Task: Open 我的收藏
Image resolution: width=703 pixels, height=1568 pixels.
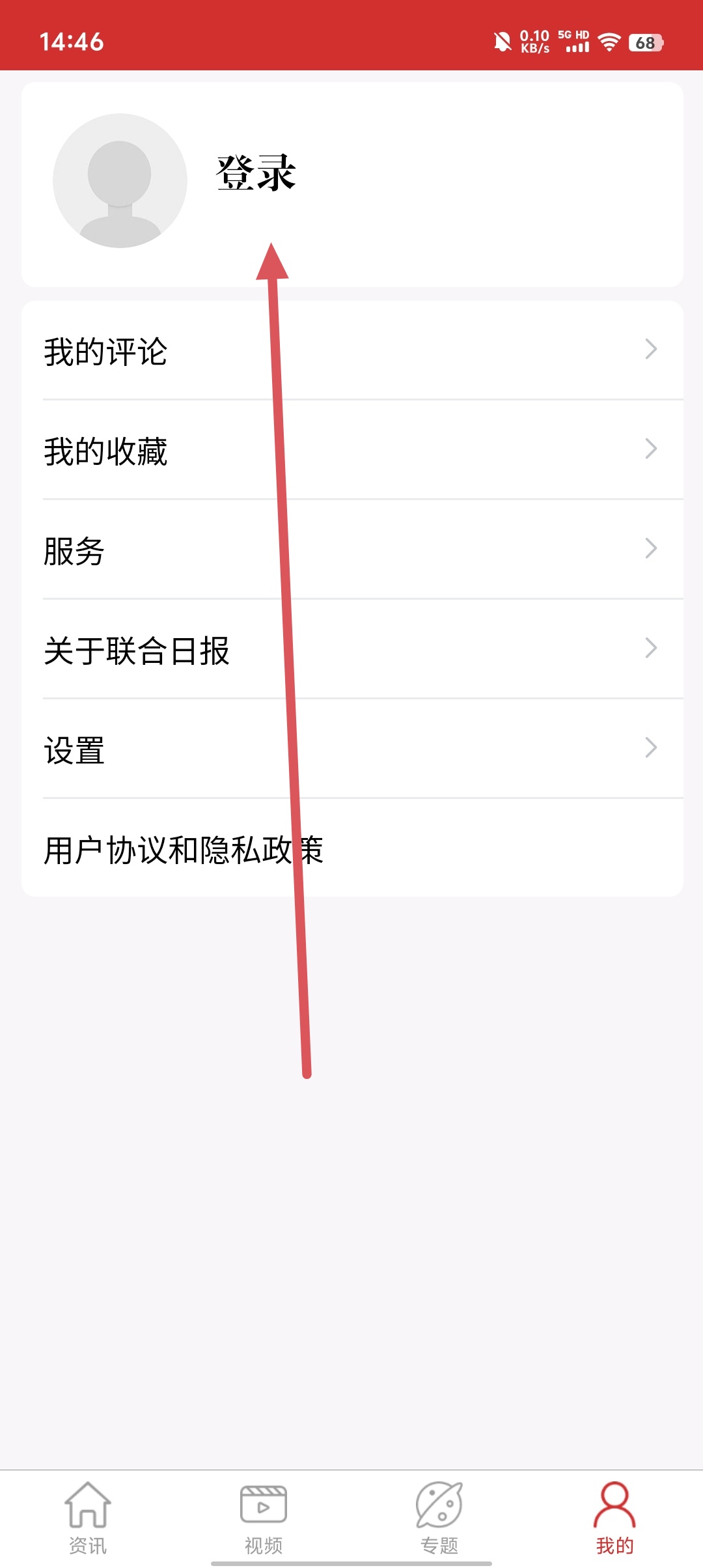Action: click(x=351, y=451)
